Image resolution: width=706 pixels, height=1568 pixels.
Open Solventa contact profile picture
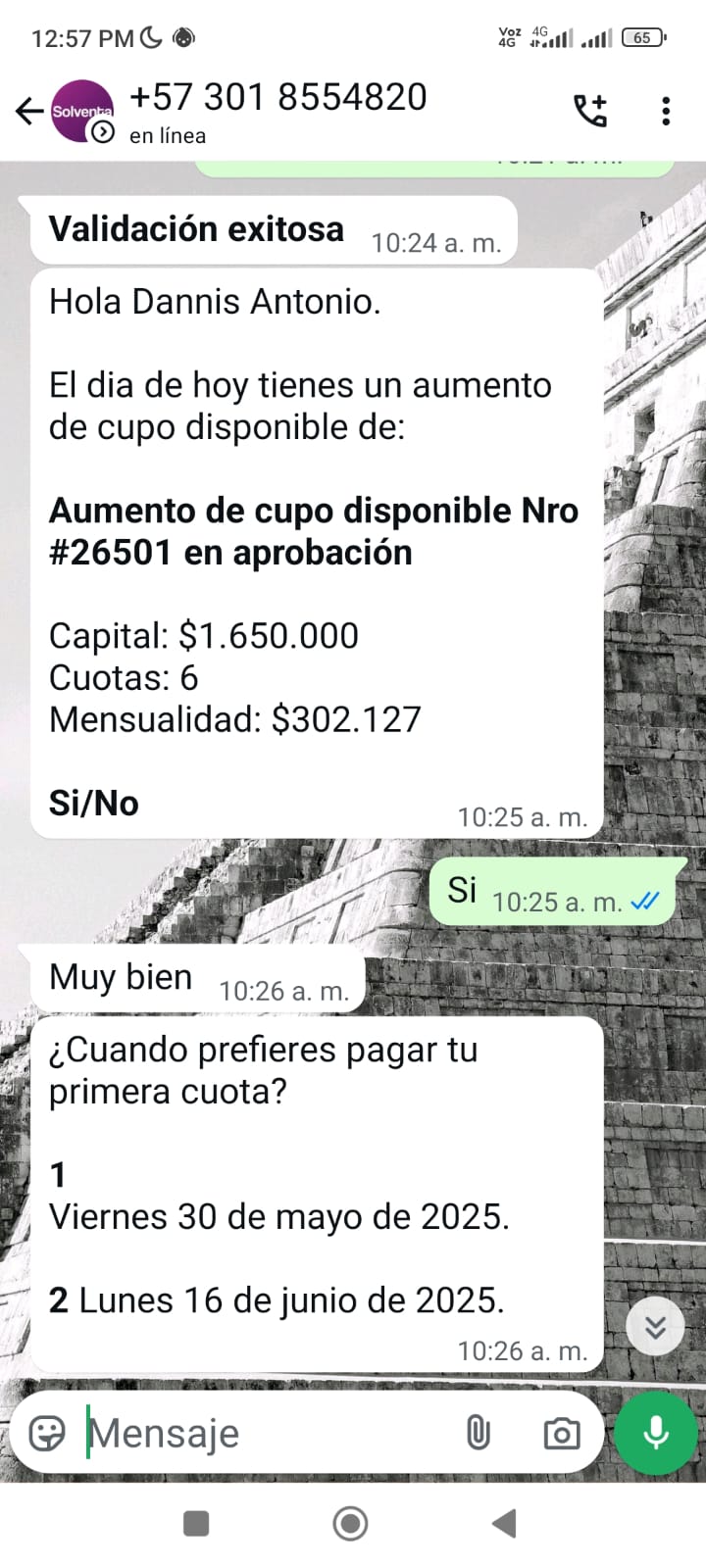[82, 111]
